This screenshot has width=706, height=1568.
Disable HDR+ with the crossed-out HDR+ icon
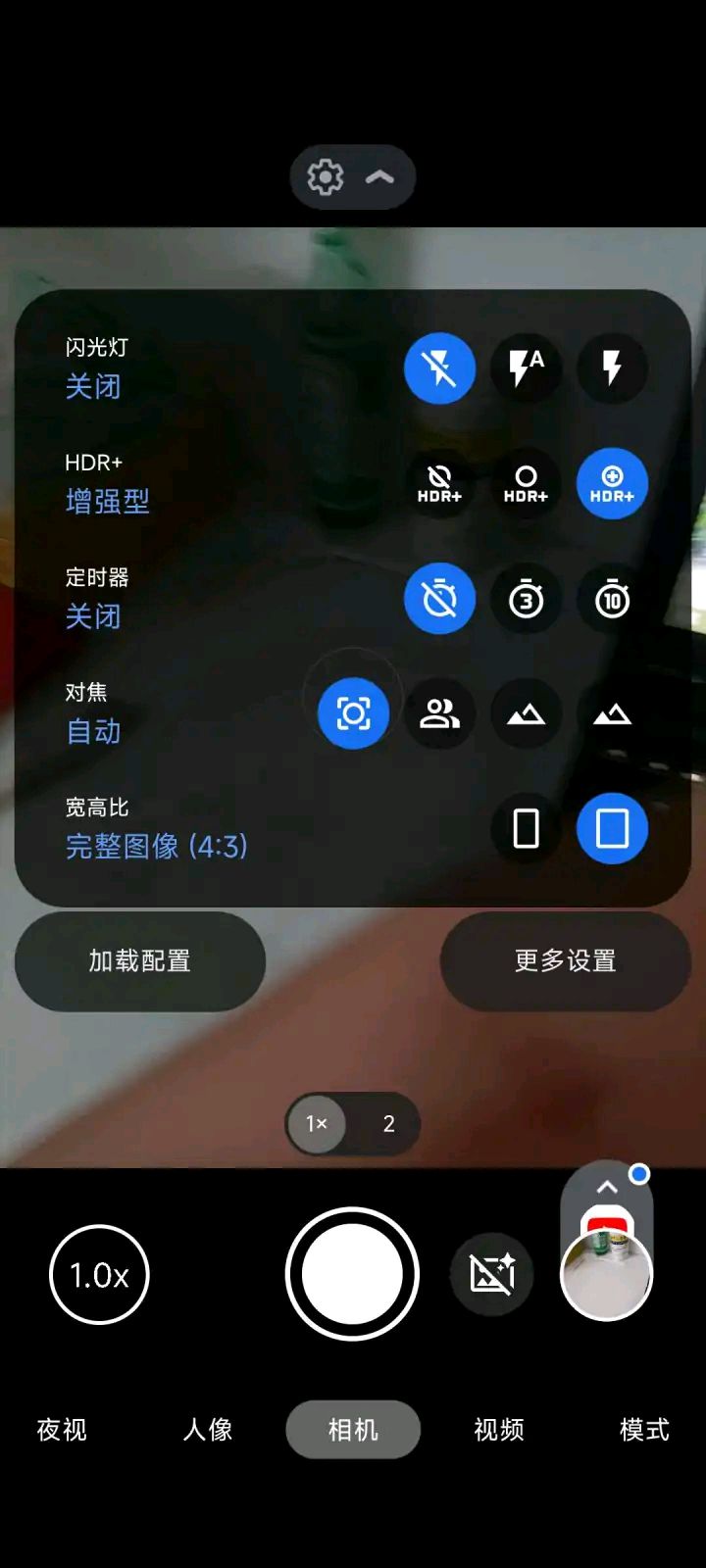click(439, 484)
